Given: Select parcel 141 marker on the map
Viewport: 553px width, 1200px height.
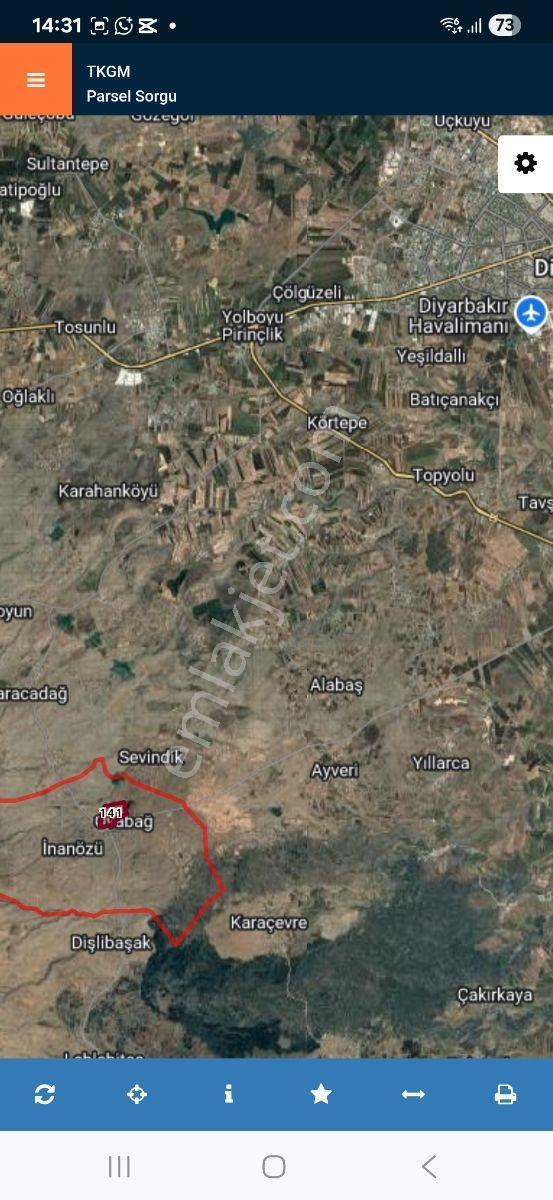Looking at the screenshot, I should click(x=112, y=813).
